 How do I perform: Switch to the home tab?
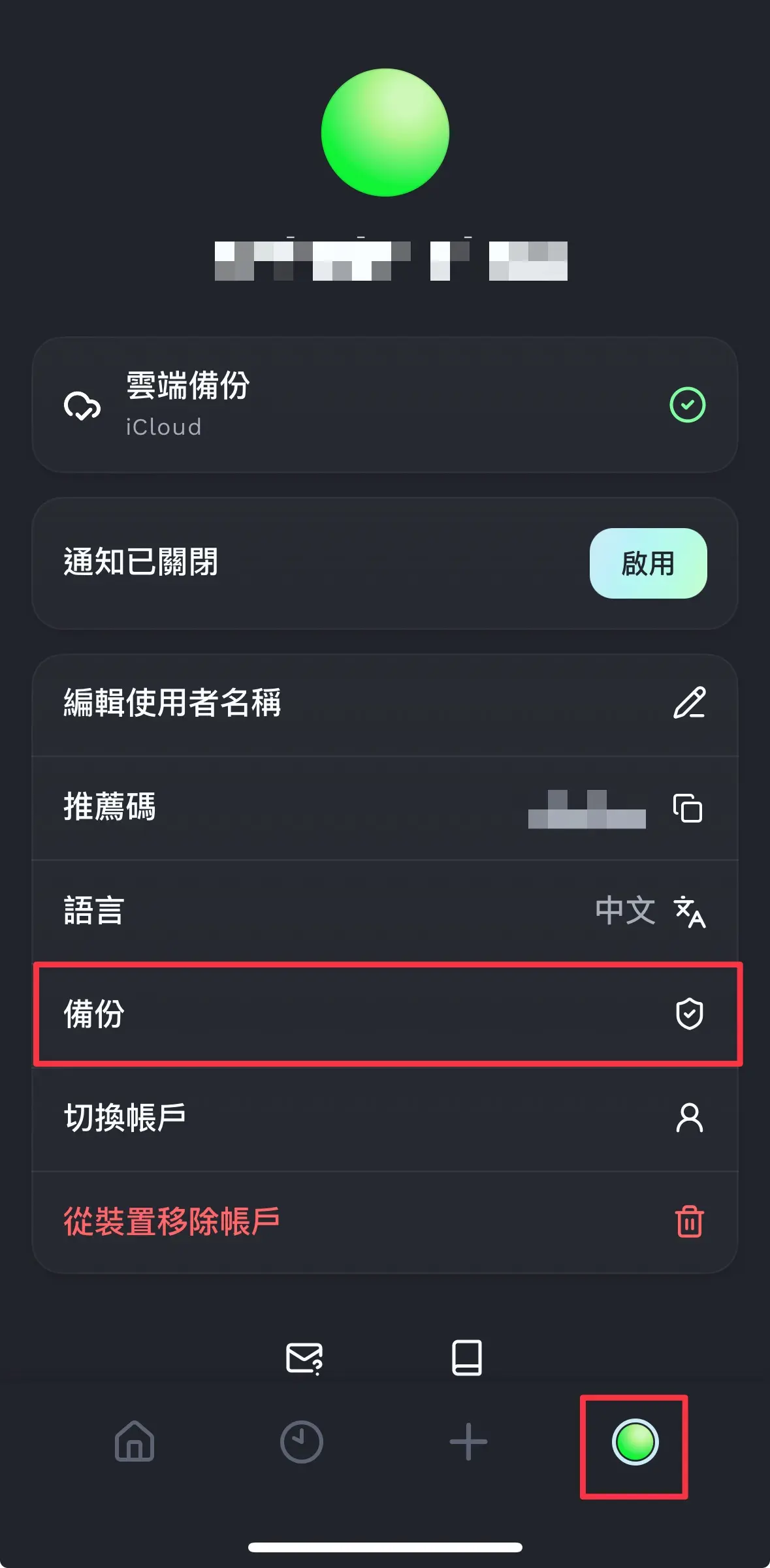[x=135, y=1441]
